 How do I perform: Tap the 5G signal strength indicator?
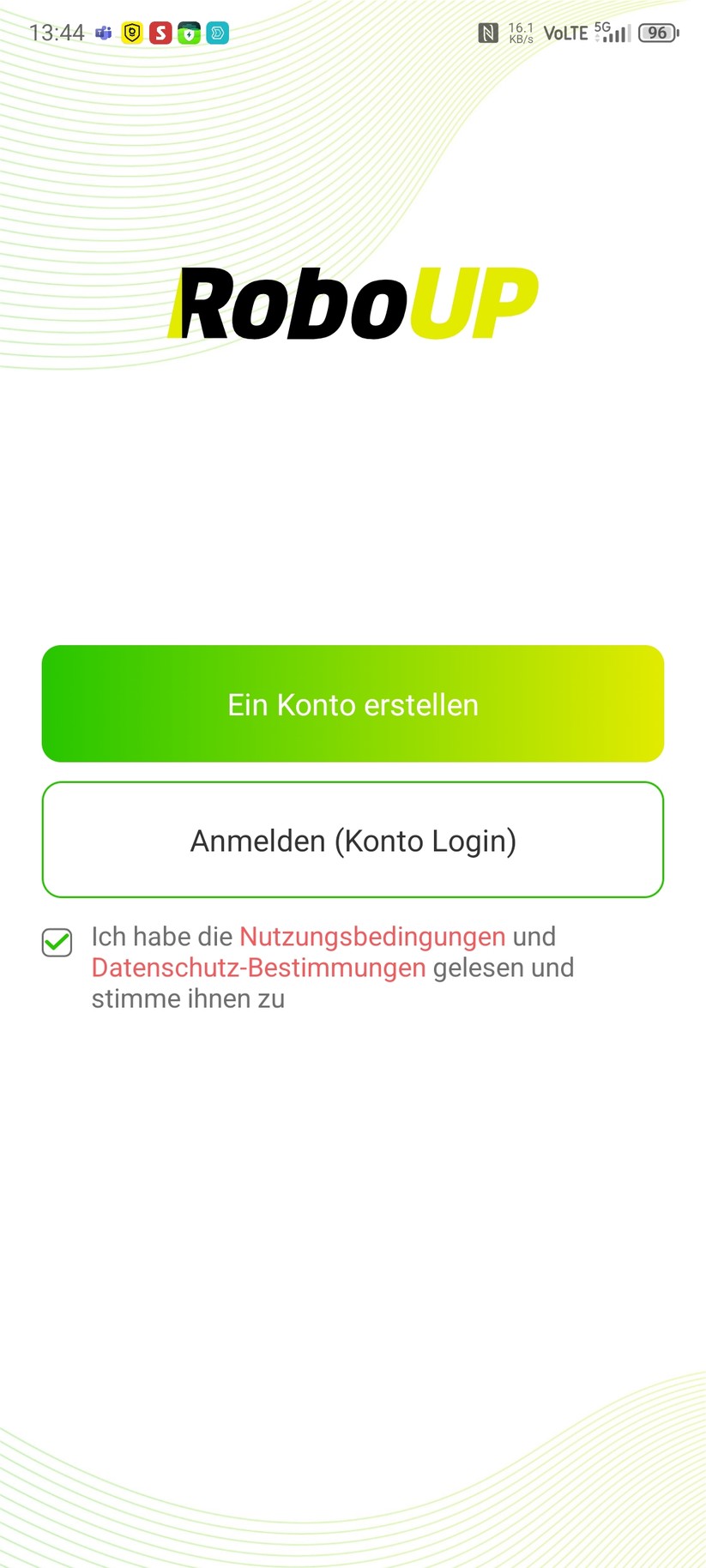point(610,33)
